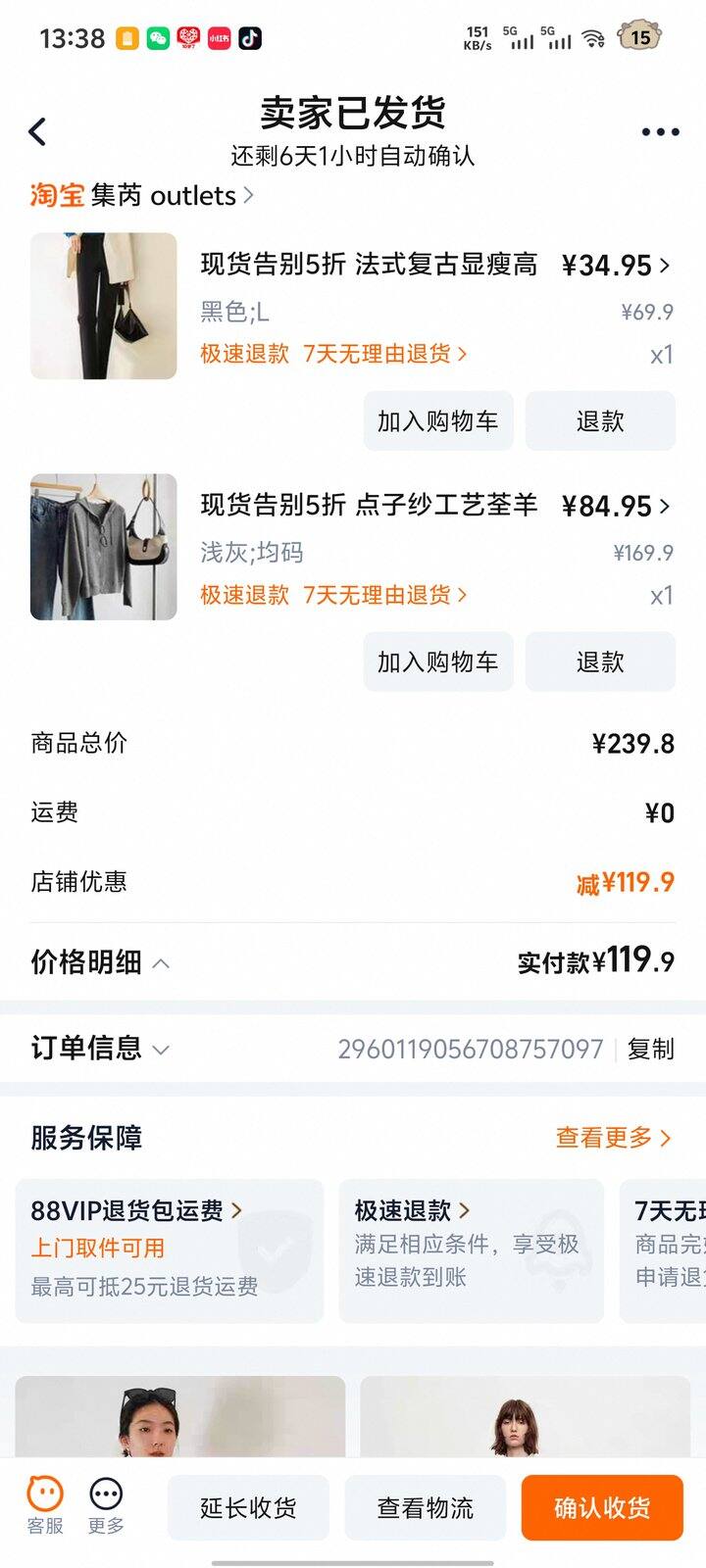Expand the 订单信息 details

click(100, 1049)
